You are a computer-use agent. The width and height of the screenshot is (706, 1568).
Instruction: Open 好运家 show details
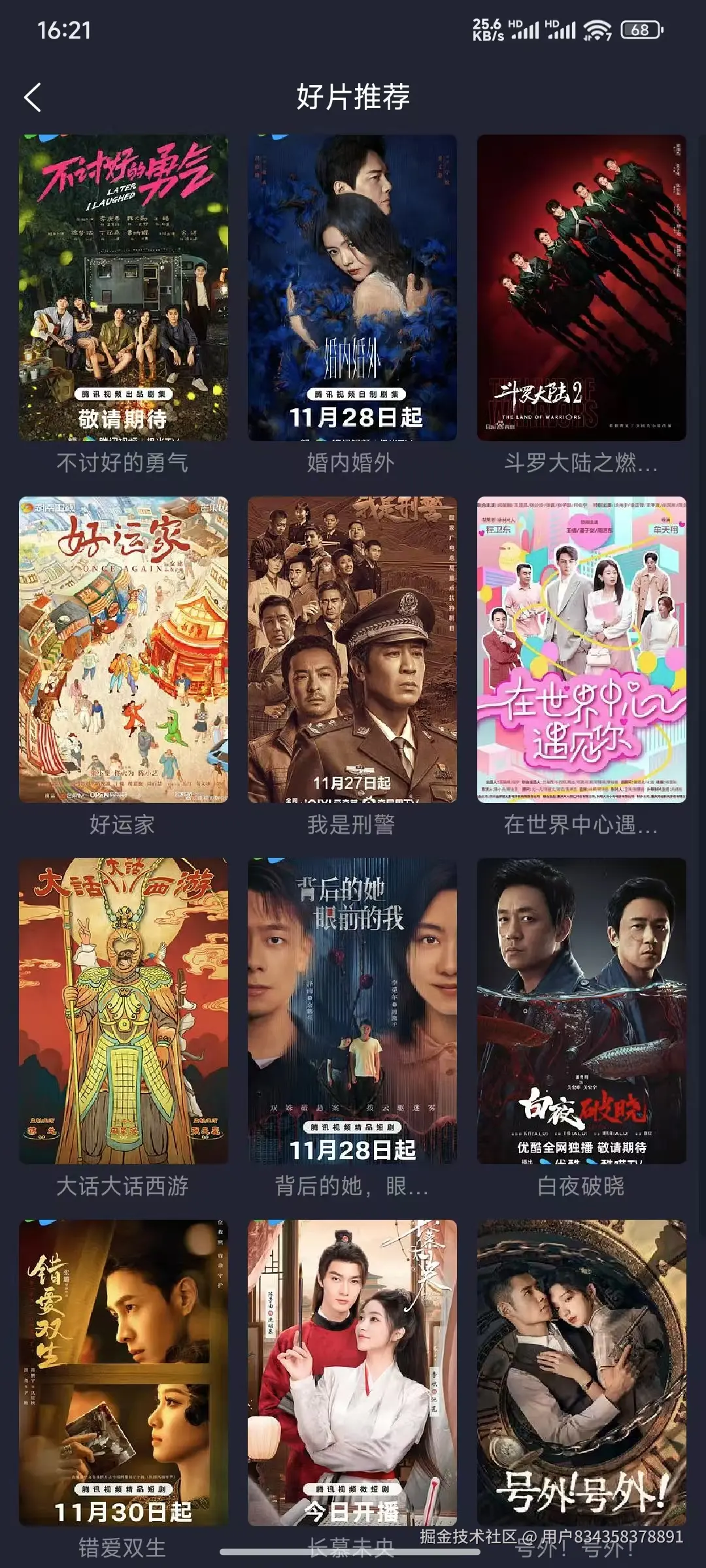(124, 649)
